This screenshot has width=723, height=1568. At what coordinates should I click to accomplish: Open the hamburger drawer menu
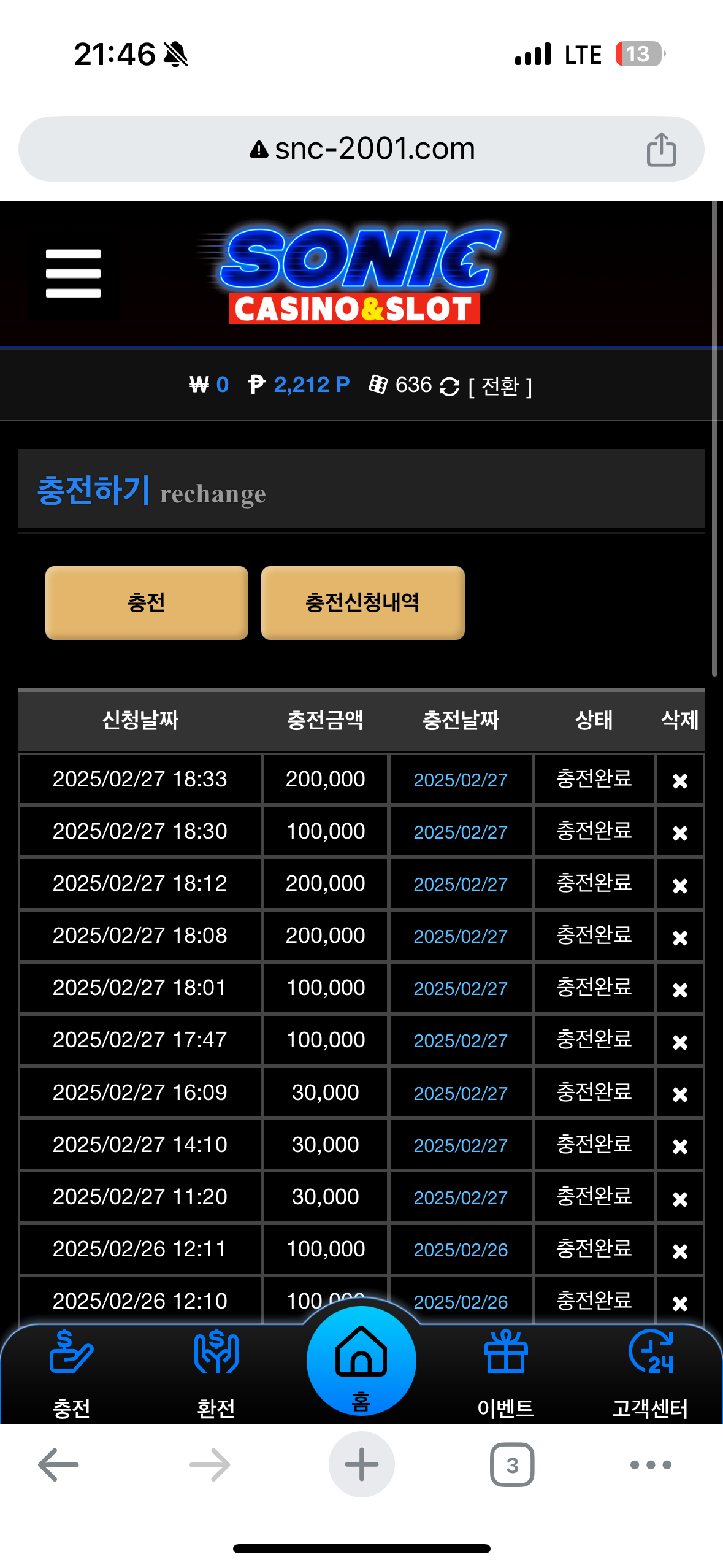tap(73, 274)
